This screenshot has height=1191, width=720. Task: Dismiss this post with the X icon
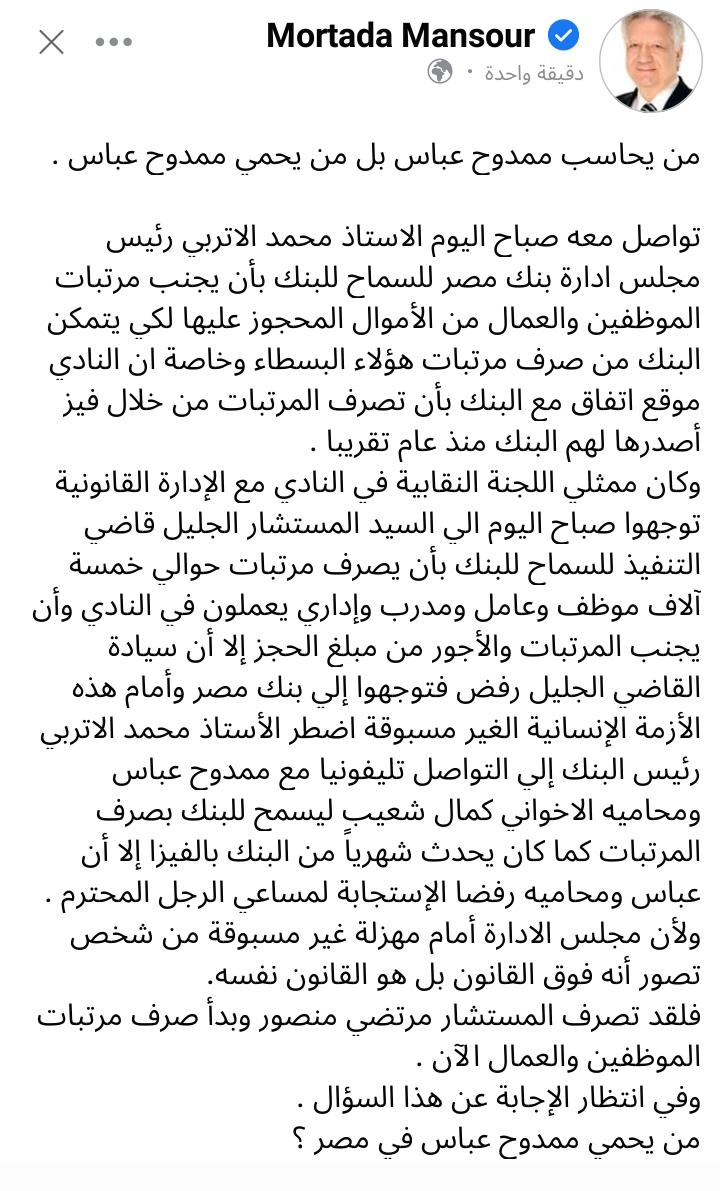coord(51,42)
